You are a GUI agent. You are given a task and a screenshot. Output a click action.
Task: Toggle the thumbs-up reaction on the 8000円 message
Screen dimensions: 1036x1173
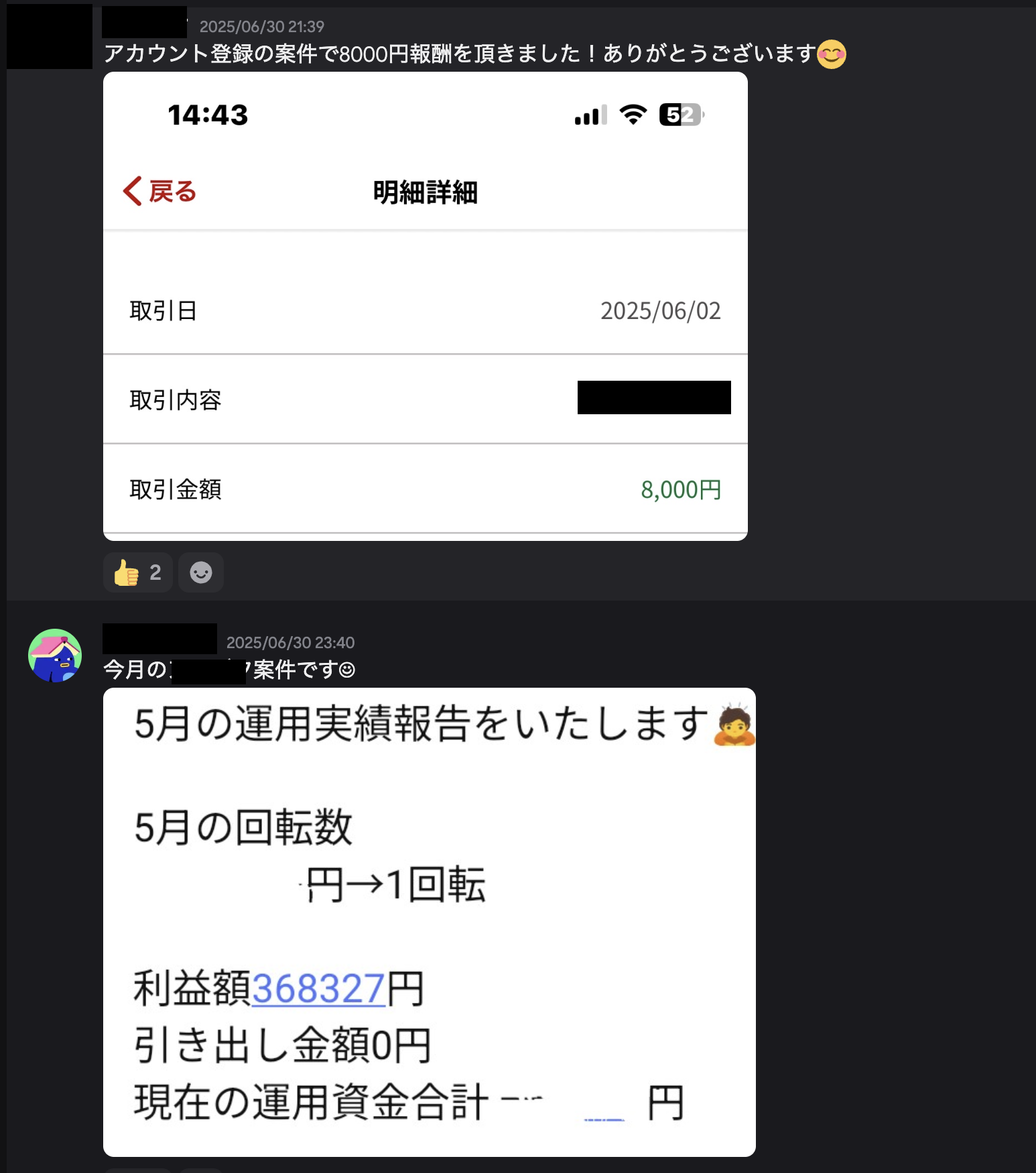click(x=137, y=573)
